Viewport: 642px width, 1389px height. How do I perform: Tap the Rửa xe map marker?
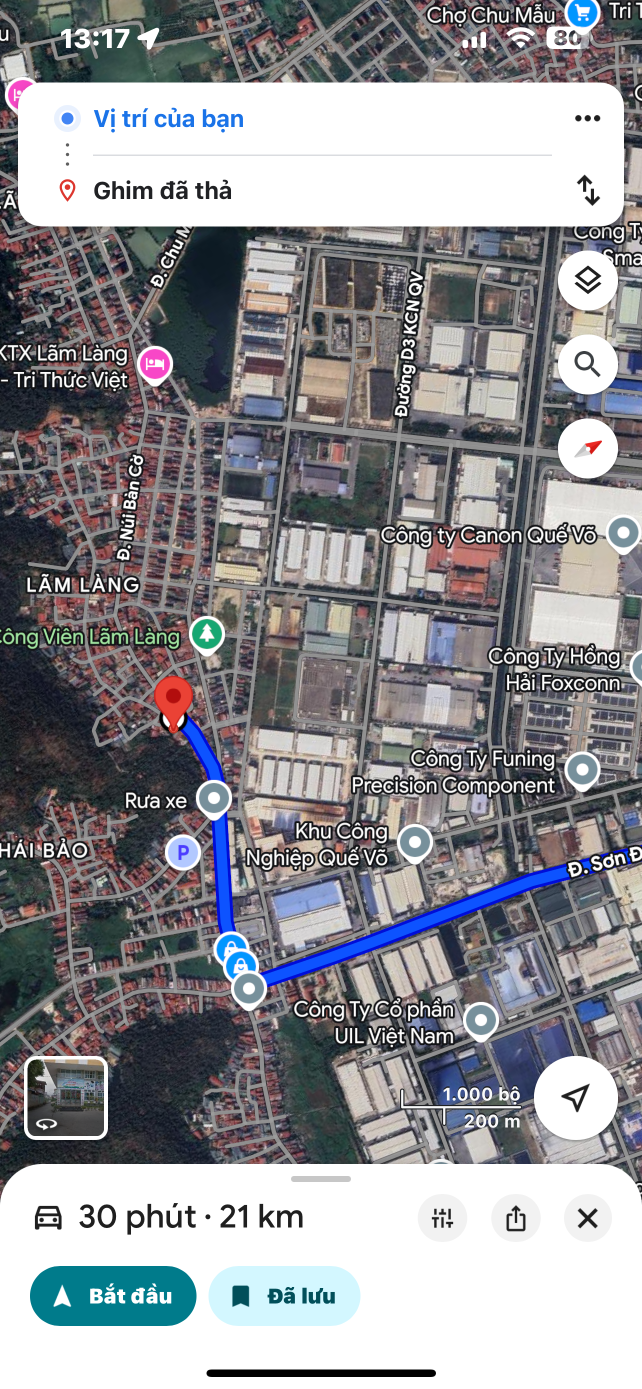click(x=214, y=798)
